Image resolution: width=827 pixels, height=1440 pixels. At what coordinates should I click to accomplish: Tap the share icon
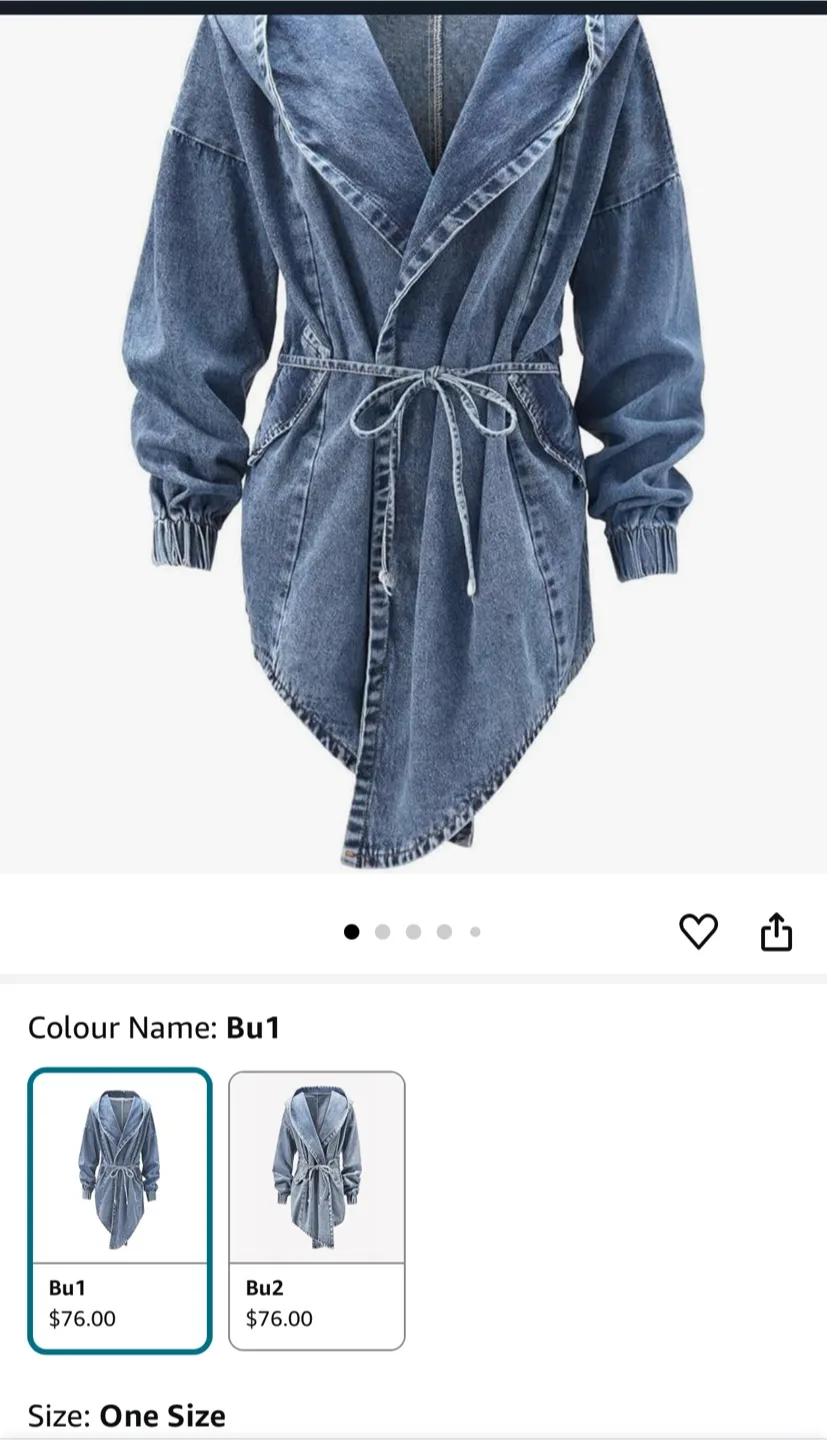pos(776,930)
